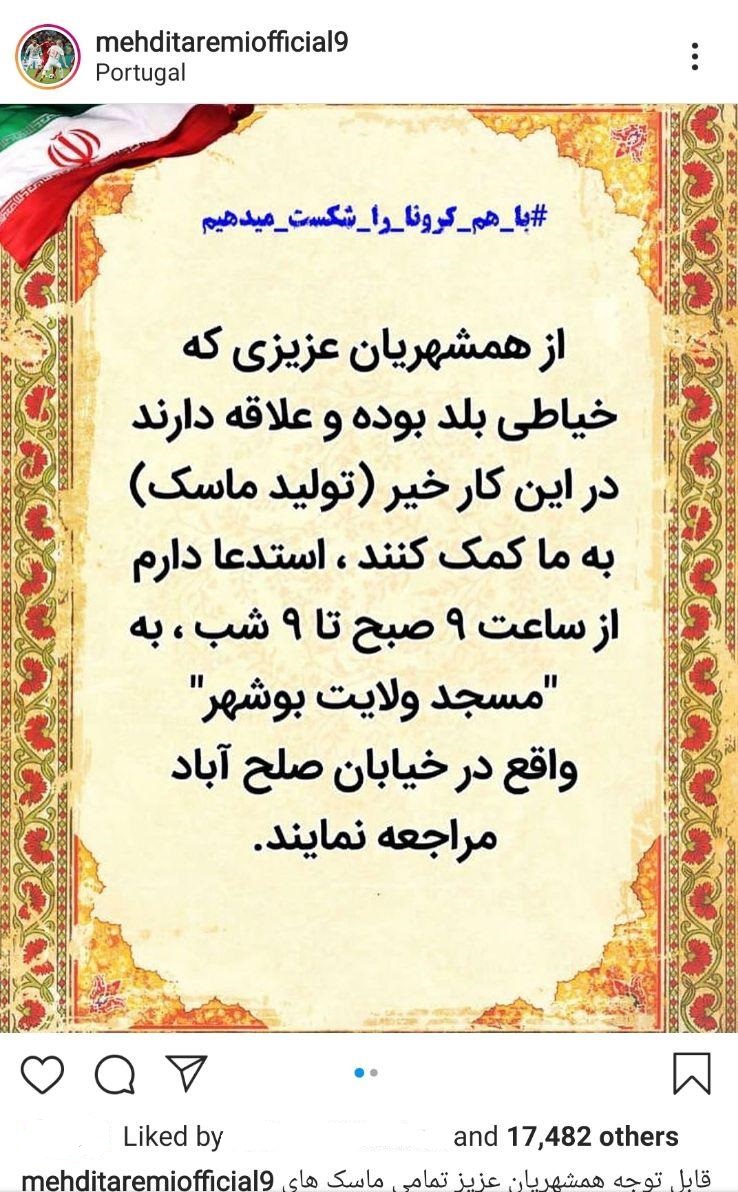Open comments with the speech bubble icon
Screen dimensions: 738x1192
tap(114, 1075)
